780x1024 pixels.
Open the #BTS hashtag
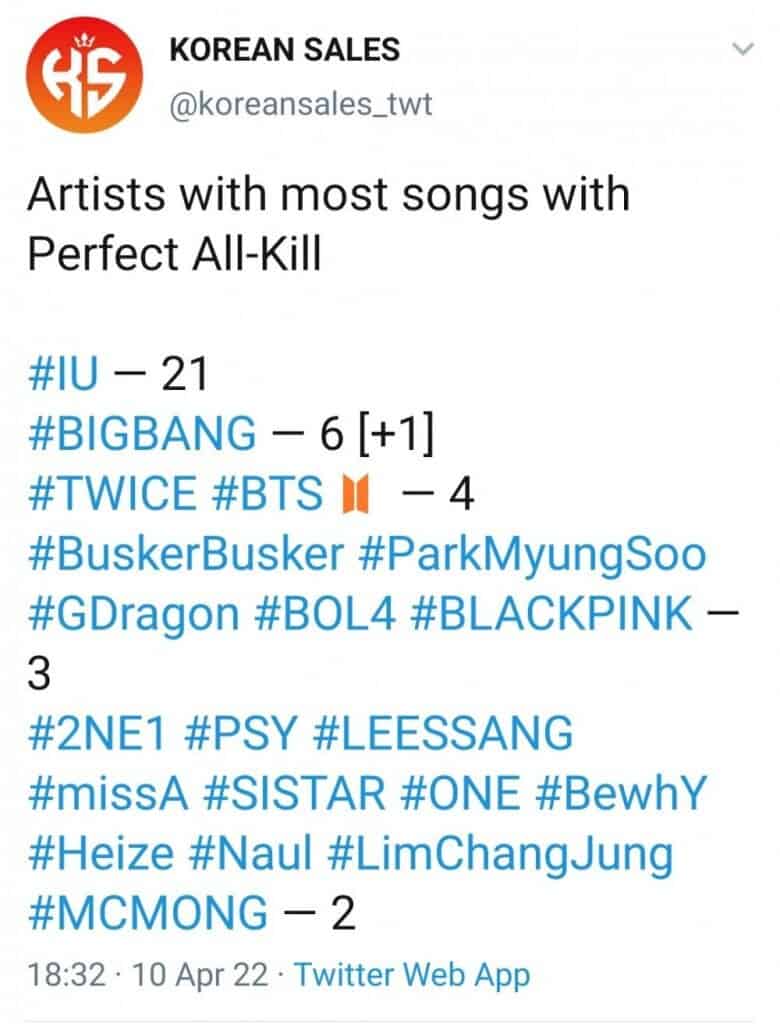pos(268,494)
